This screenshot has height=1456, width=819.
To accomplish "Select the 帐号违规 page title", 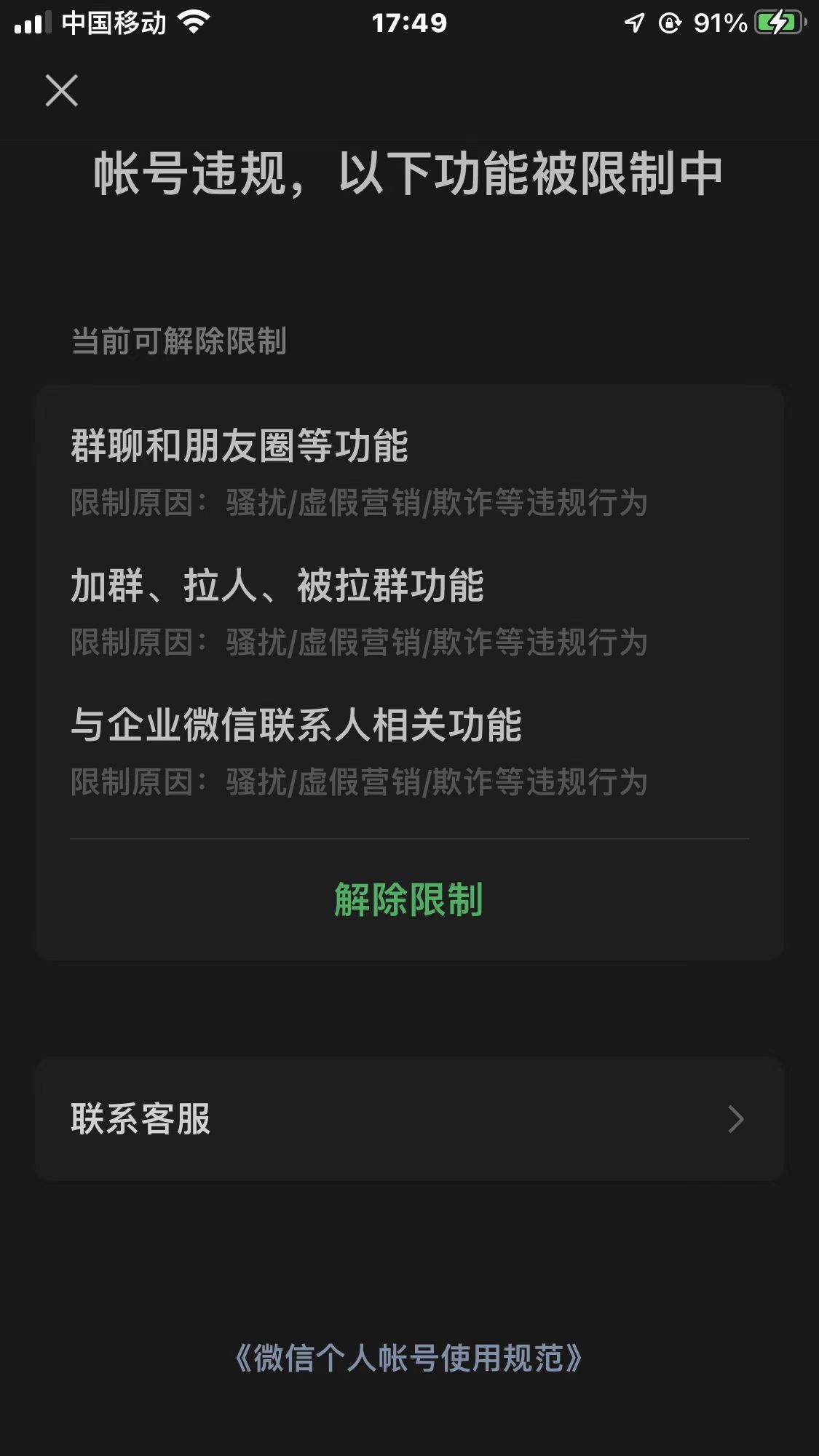I will 409,174.
